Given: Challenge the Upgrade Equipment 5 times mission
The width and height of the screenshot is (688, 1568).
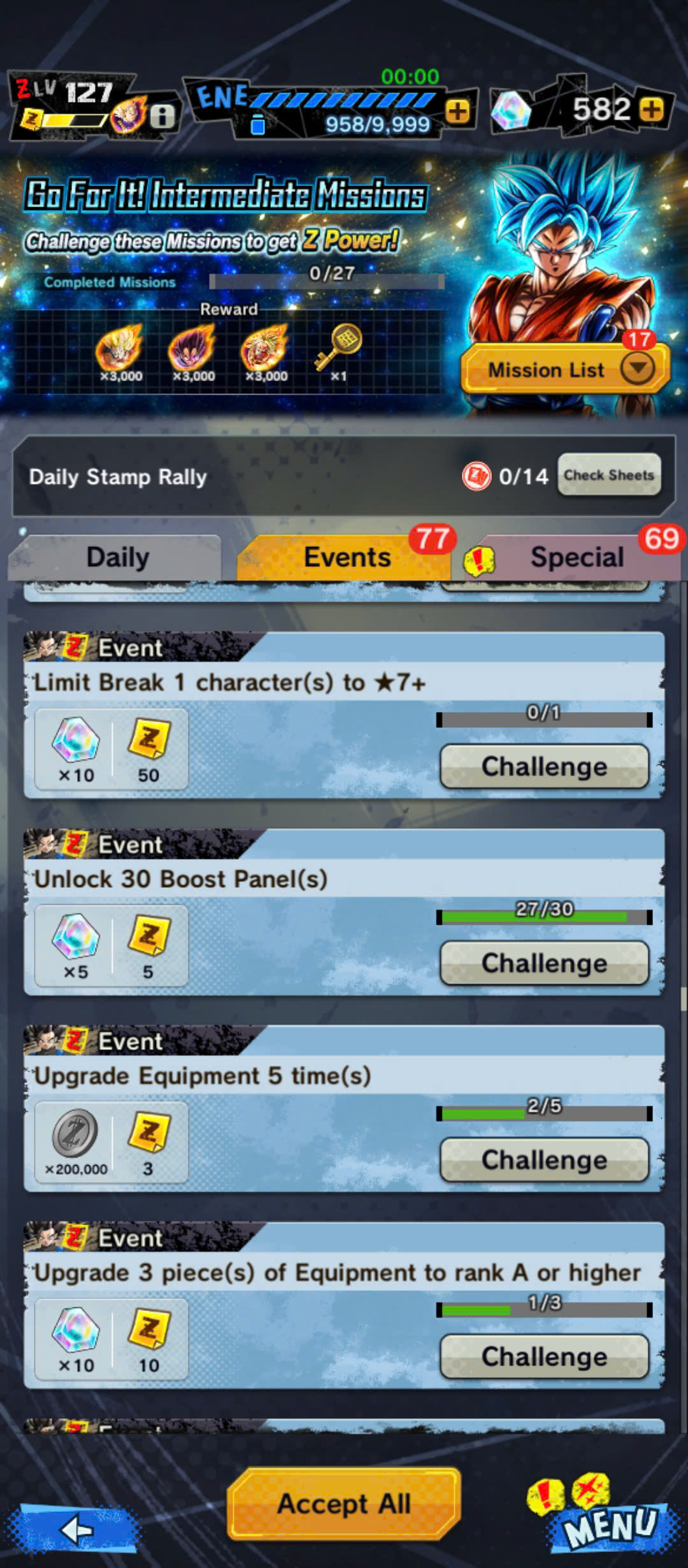Looking at the screenshot, I should click(544, 1160).
